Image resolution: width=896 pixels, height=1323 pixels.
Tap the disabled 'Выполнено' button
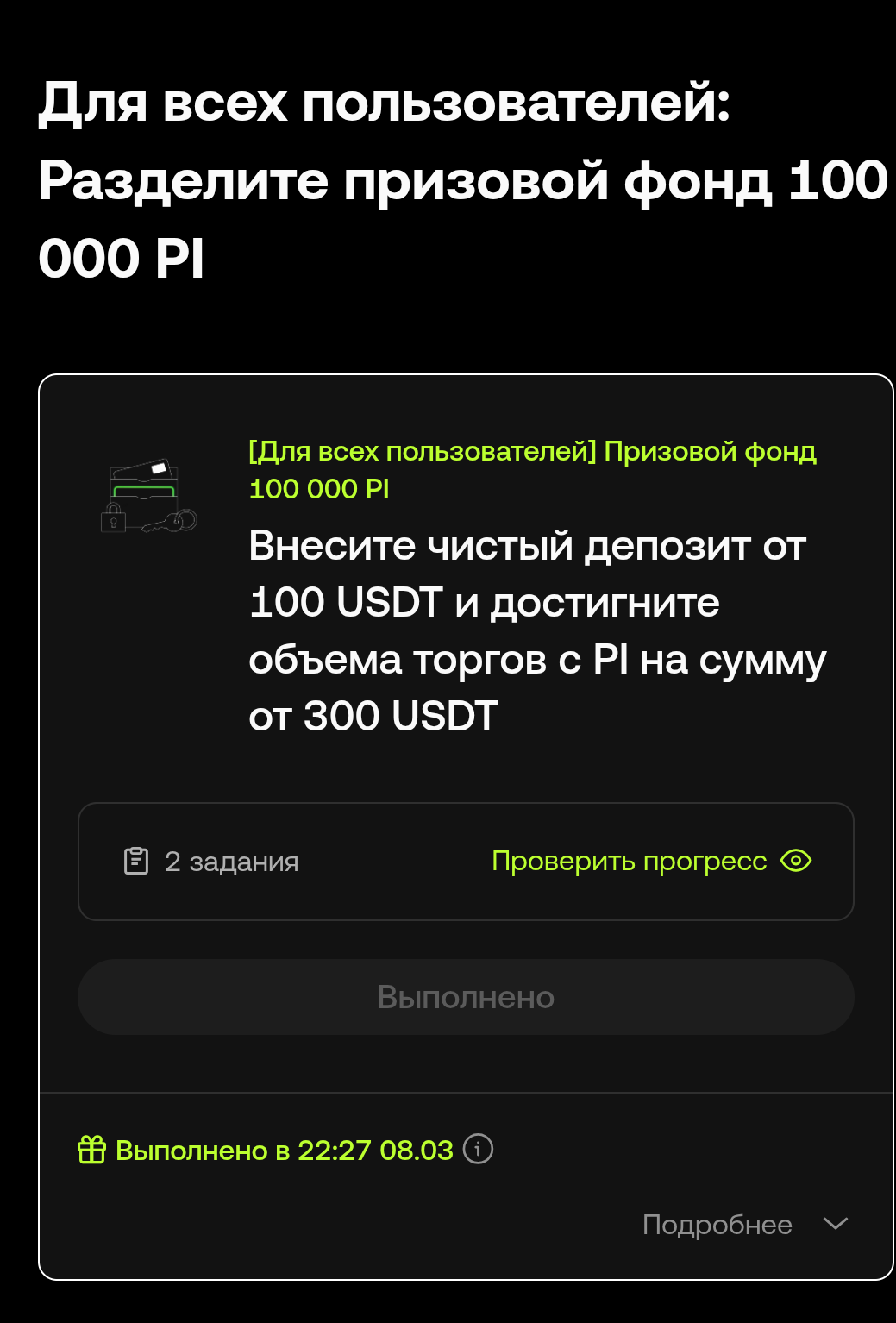[466, 997]
